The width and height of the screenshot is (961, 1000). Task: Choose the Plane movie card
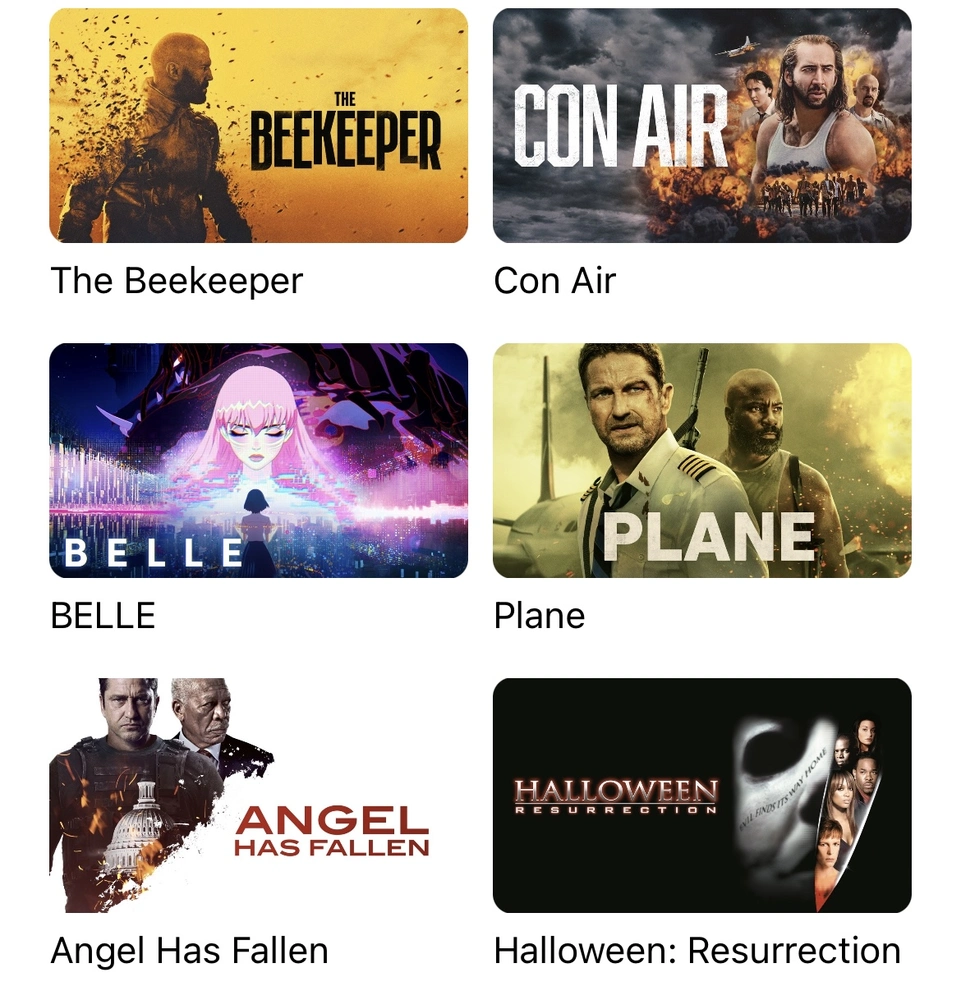click(x=702, y=460)
